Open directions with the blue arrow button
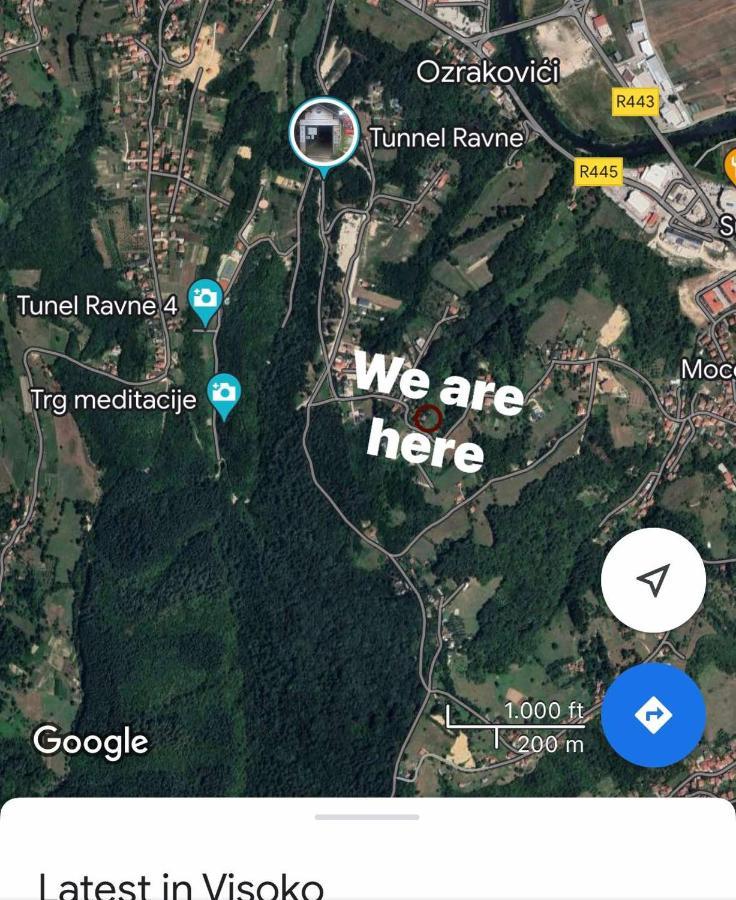Viewport: 736px width, 900px height. (x=653, y=715)
